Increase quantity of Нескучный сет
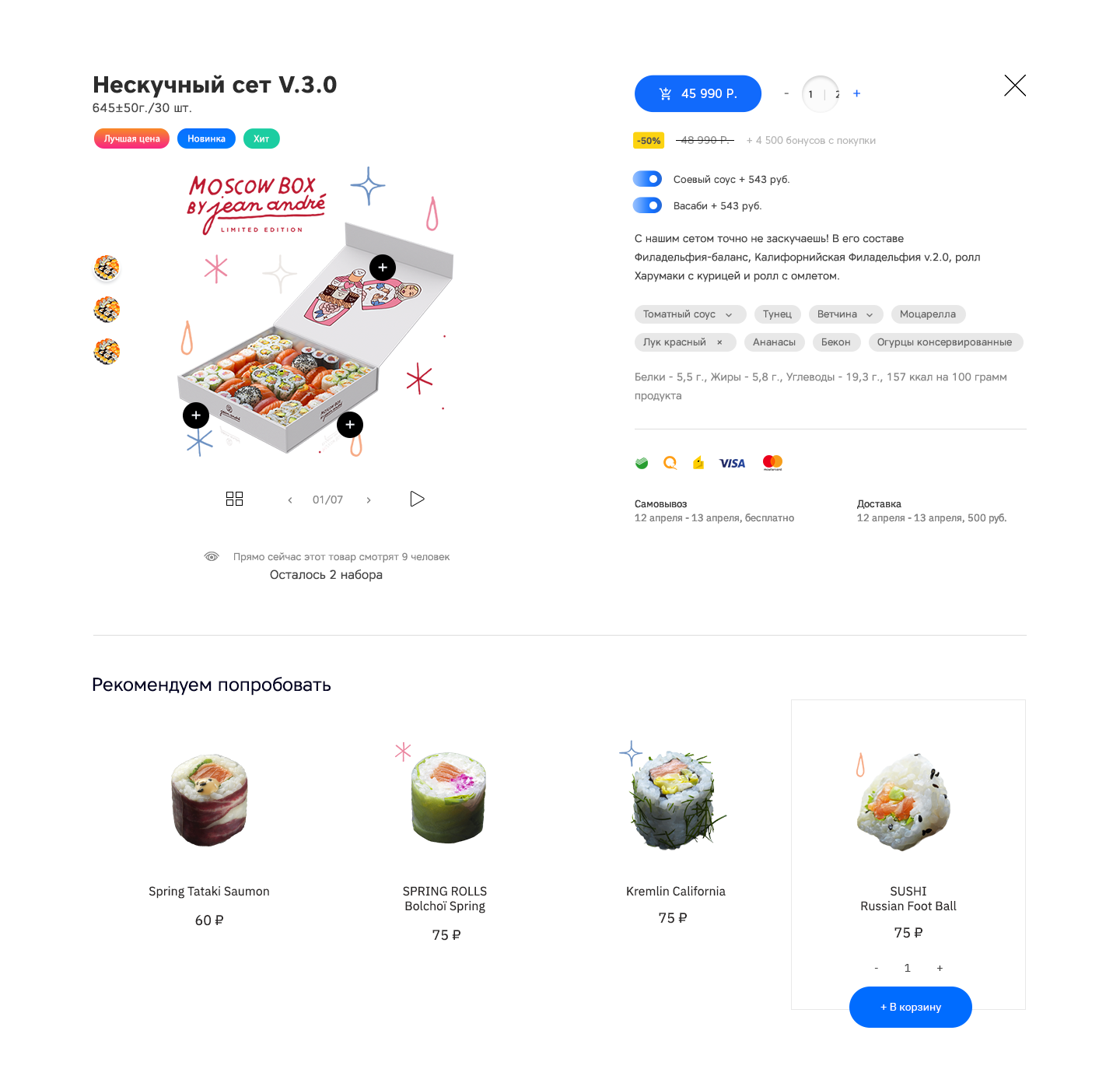The height and width of the screenshot is (1083, 1120). pyautogui.click(x=856, y=93)
